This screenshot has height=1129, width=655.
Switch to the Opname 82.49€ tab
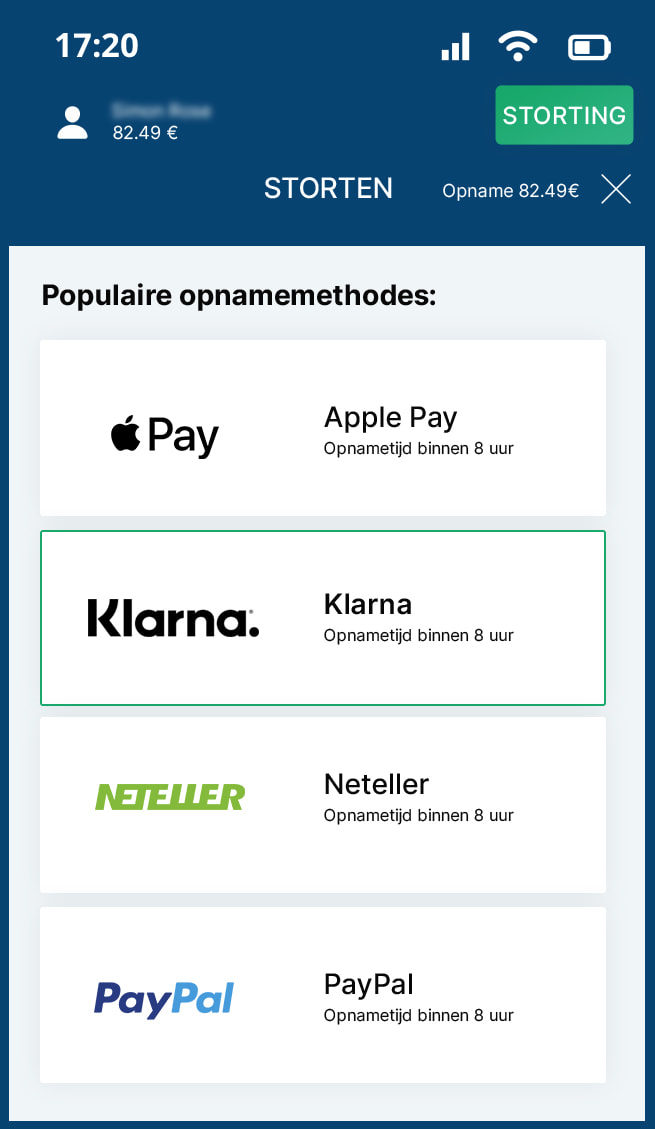pos(510,190)
